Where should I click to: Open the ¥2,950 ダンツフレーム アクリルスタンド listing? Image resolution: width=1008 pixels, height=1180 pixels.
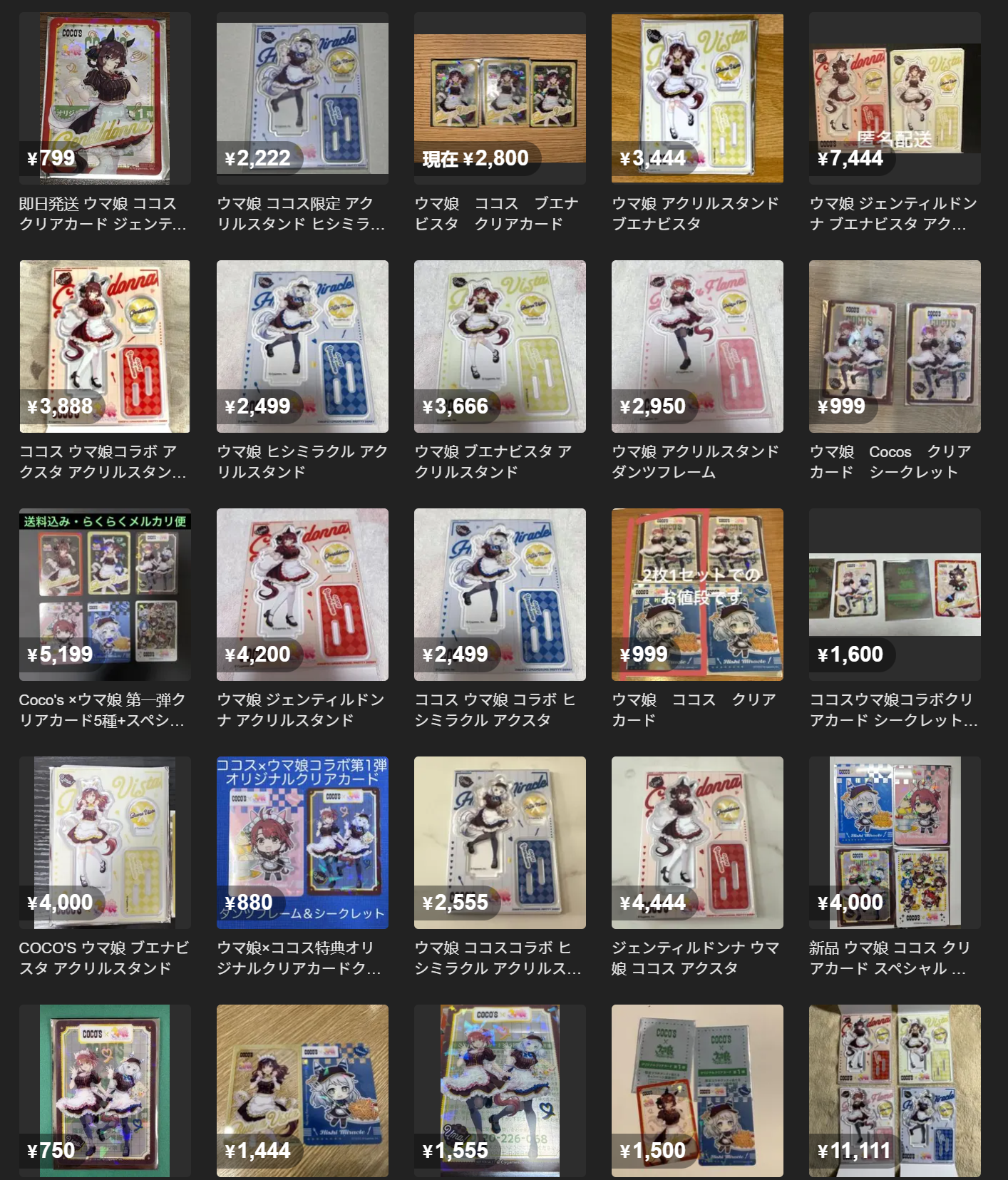tap(697, 347)
